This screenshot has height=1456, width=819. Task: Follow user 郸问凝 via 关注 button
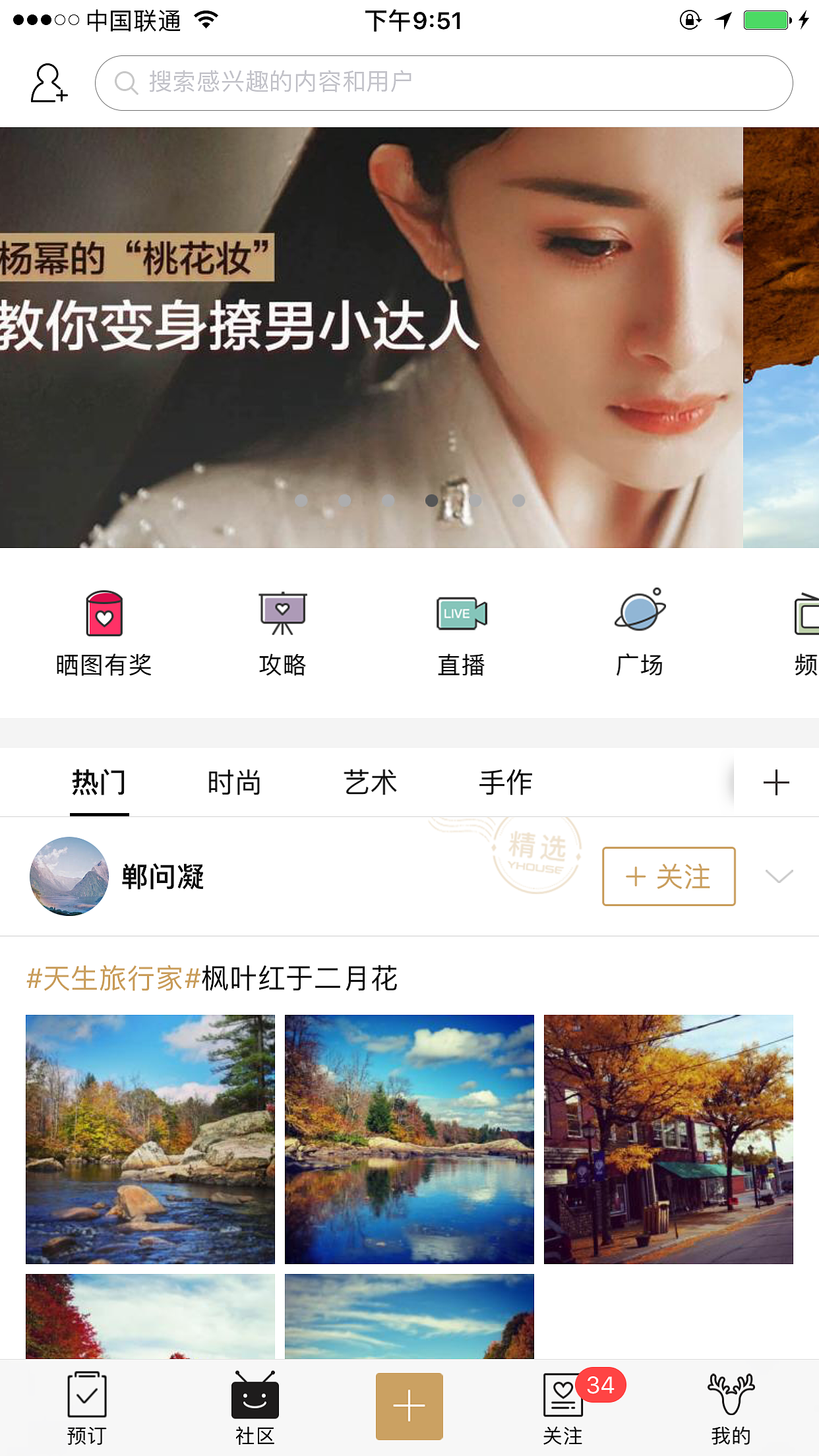[668, 877]
